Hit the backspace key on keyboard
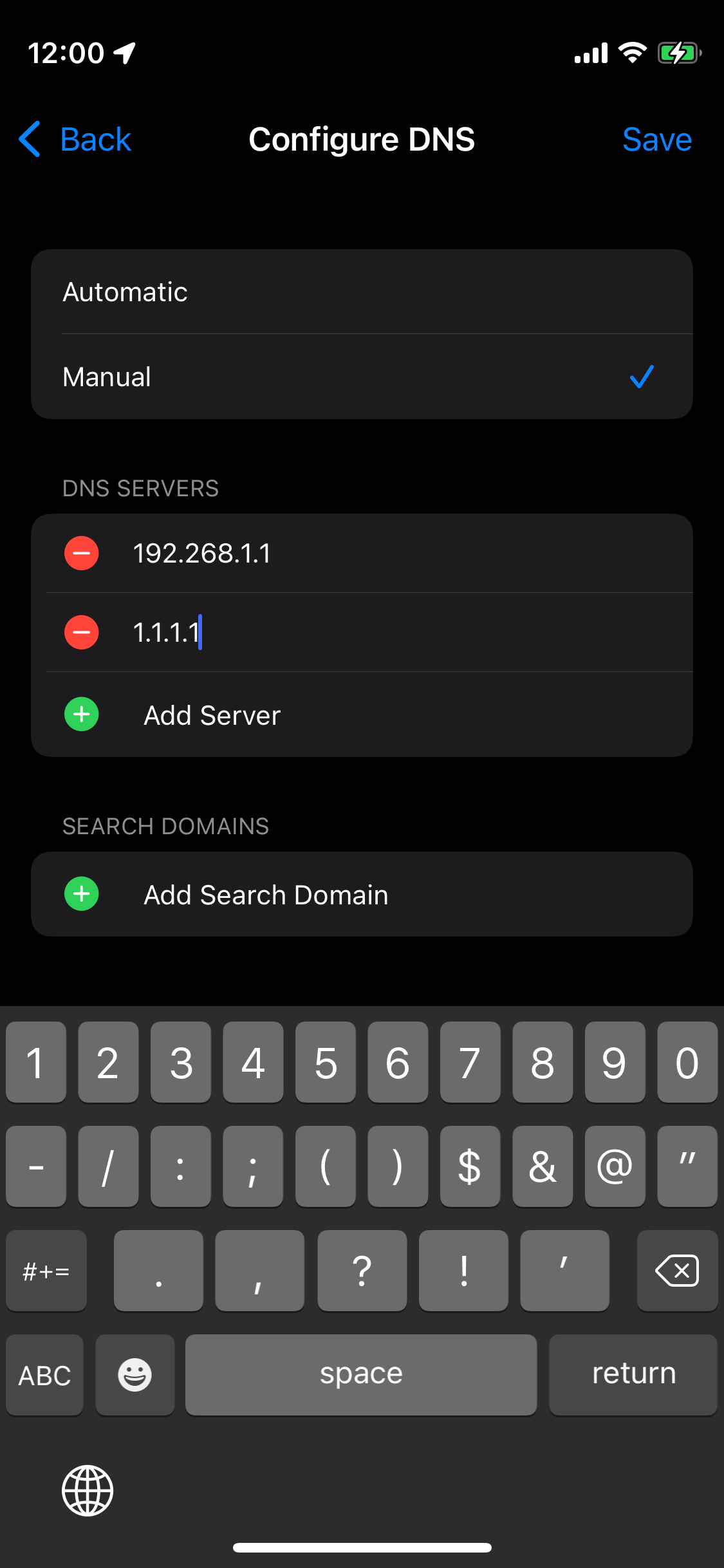Viewport: 724px width, 1568px height. pyautogui.click(x=677, y=1271)
